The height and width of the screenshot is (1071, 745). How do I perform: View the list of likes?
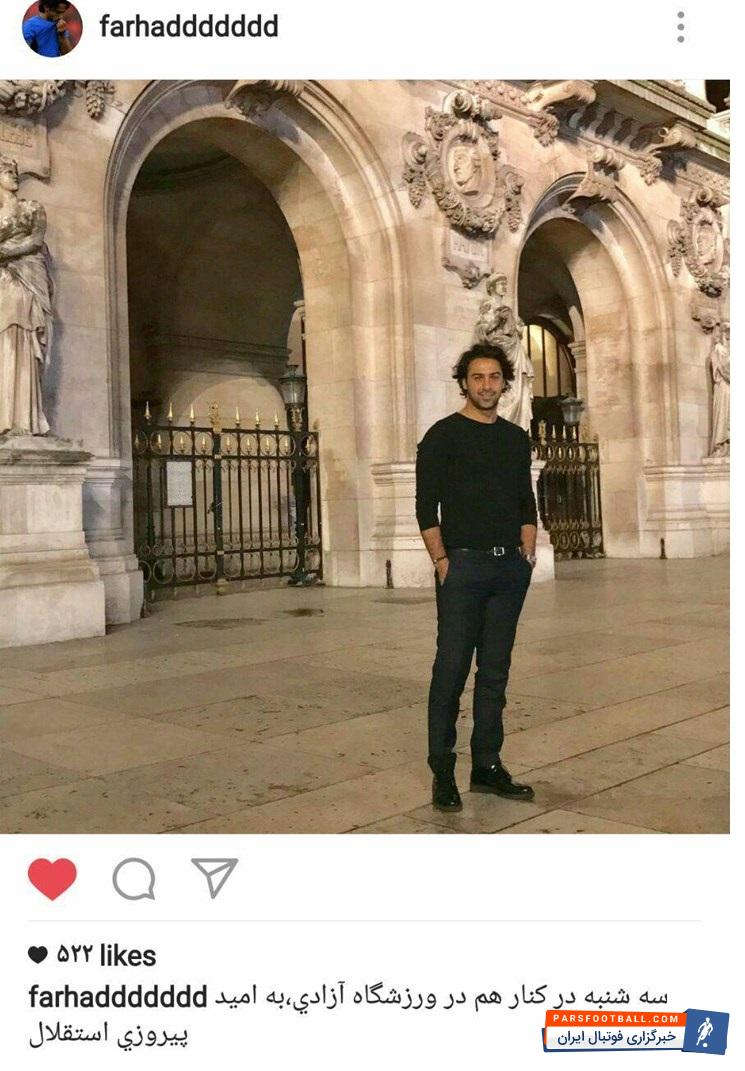(92, 956)
